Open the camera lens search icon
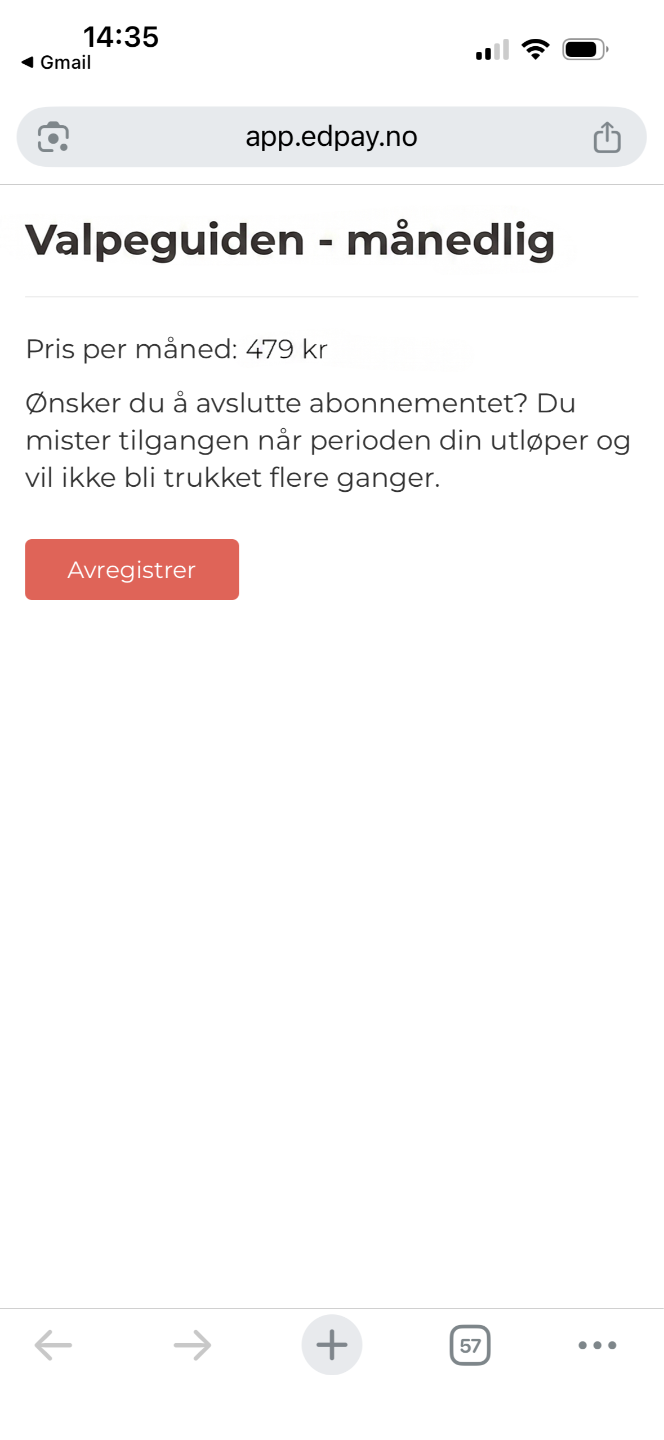The height and width of the screenshot is (1440, 664). (x=53, y=137)
